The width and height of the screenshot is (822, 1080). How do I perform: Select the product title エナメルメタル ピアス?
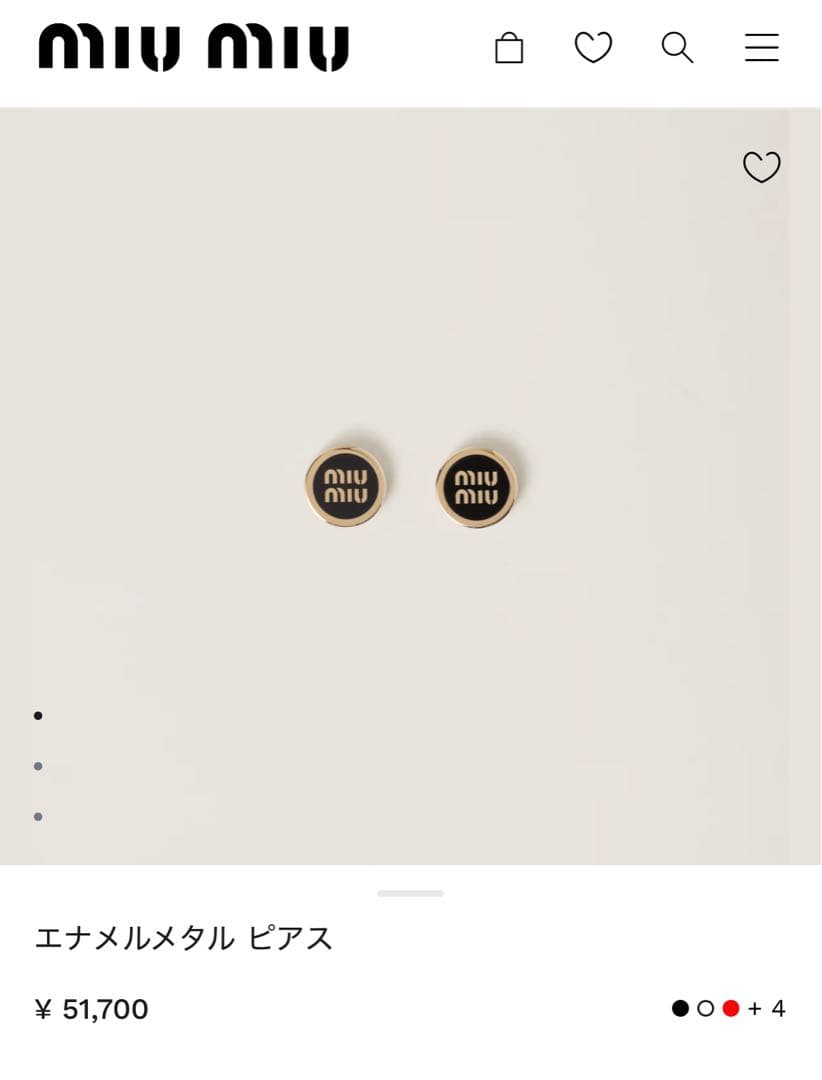tap(187, 938)
